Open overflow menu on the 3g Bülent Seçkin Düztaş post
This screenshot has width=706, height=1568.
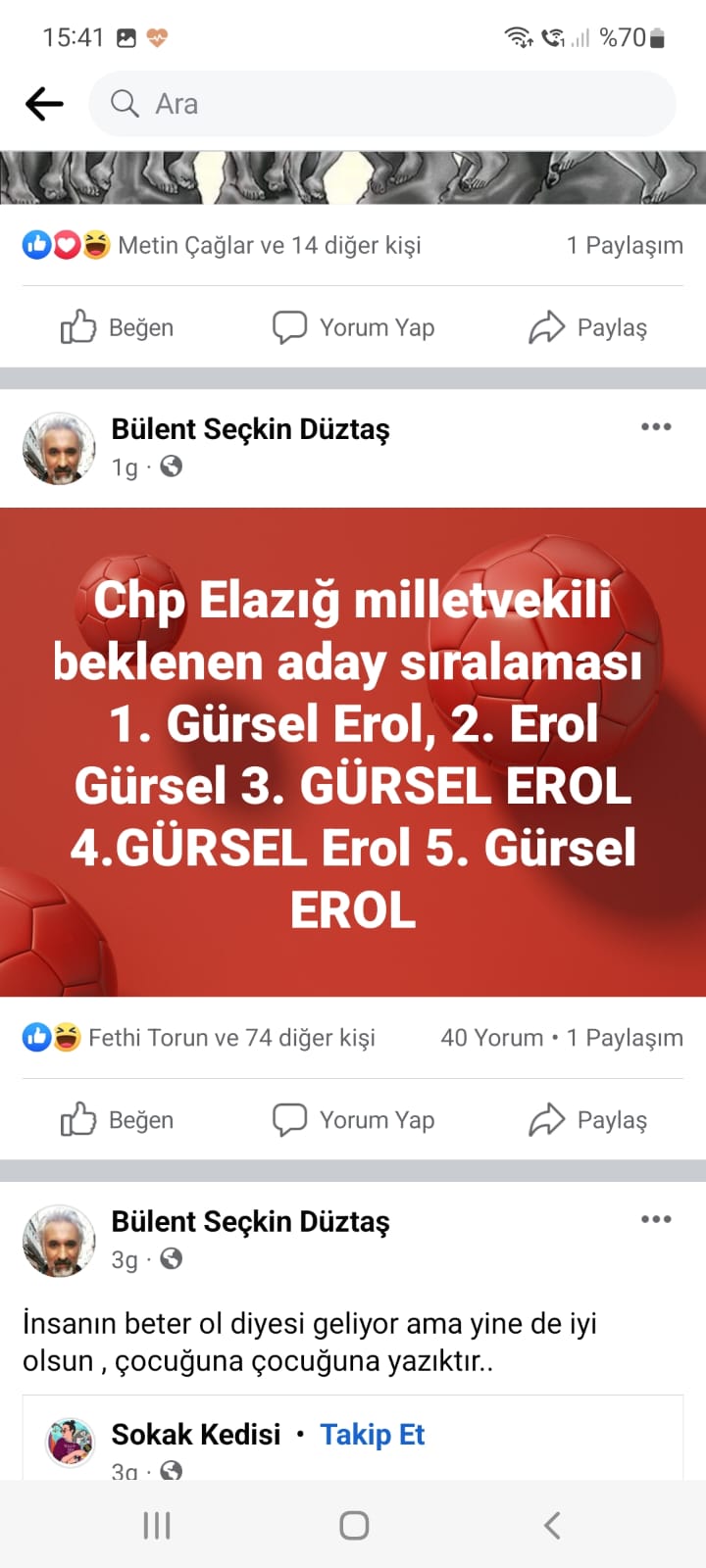tap(655, 1219)
